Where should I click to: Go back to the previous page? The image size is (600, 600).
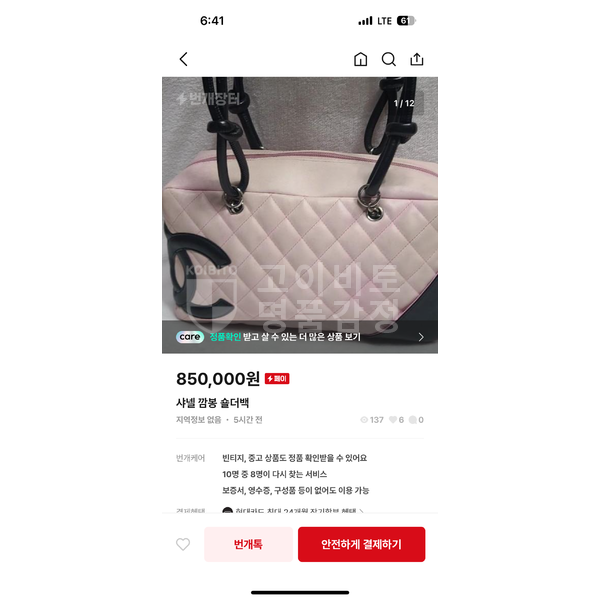click(183, 59)
